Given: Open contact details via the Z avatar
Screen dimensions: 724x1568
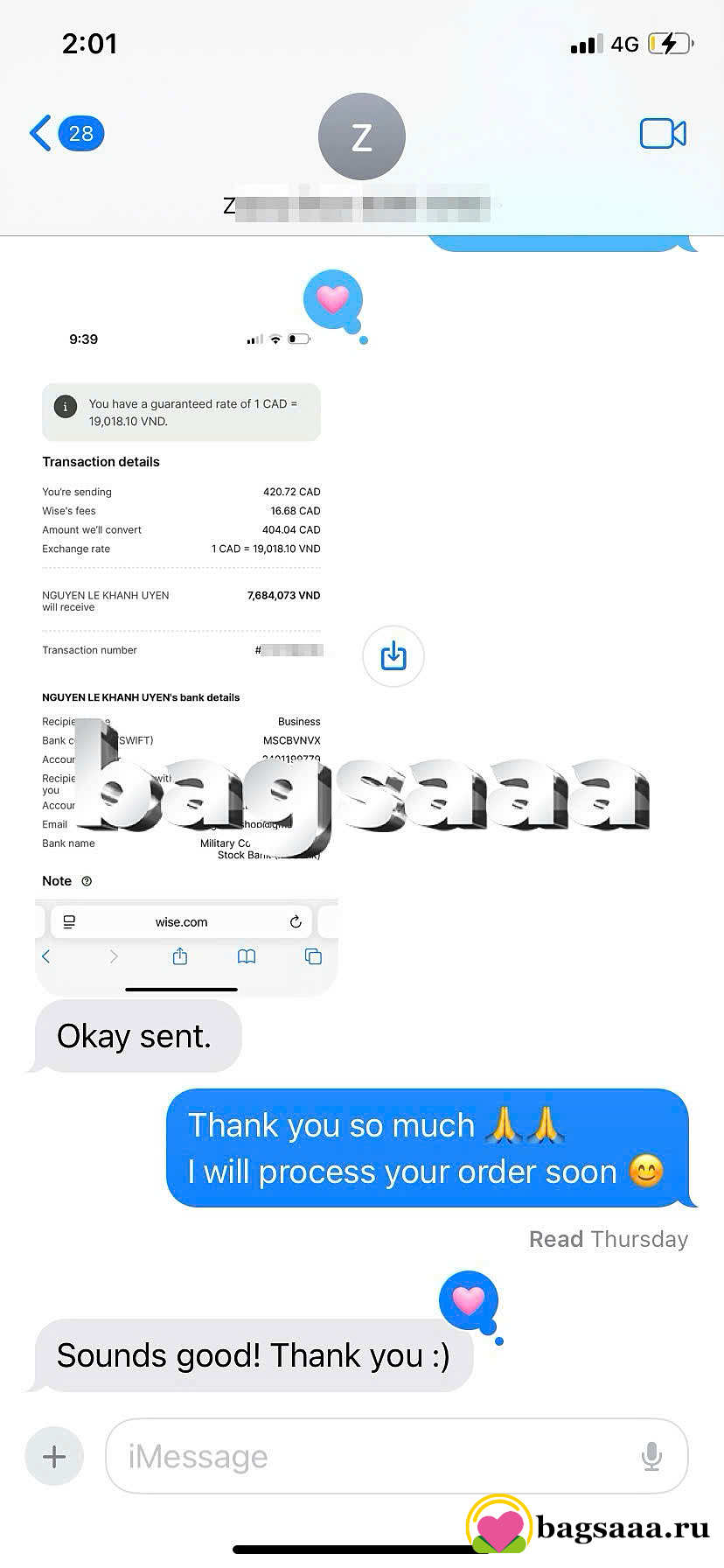Looking at the screenshot, I should (x=361, y=136).
